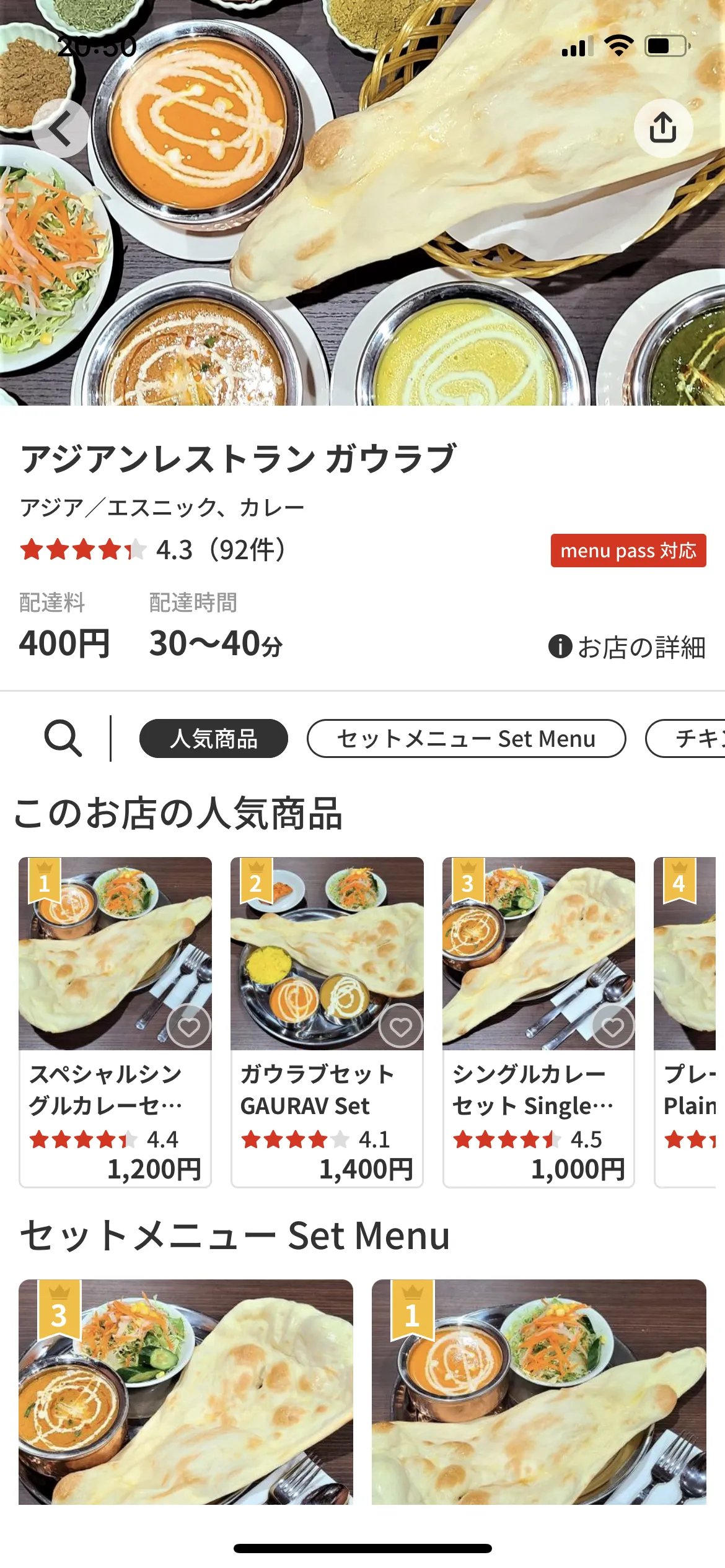The image size is (725, 1568).
Task: Open the rank 3 item in Set Menu section
Action: click(x=186, y=1391)
